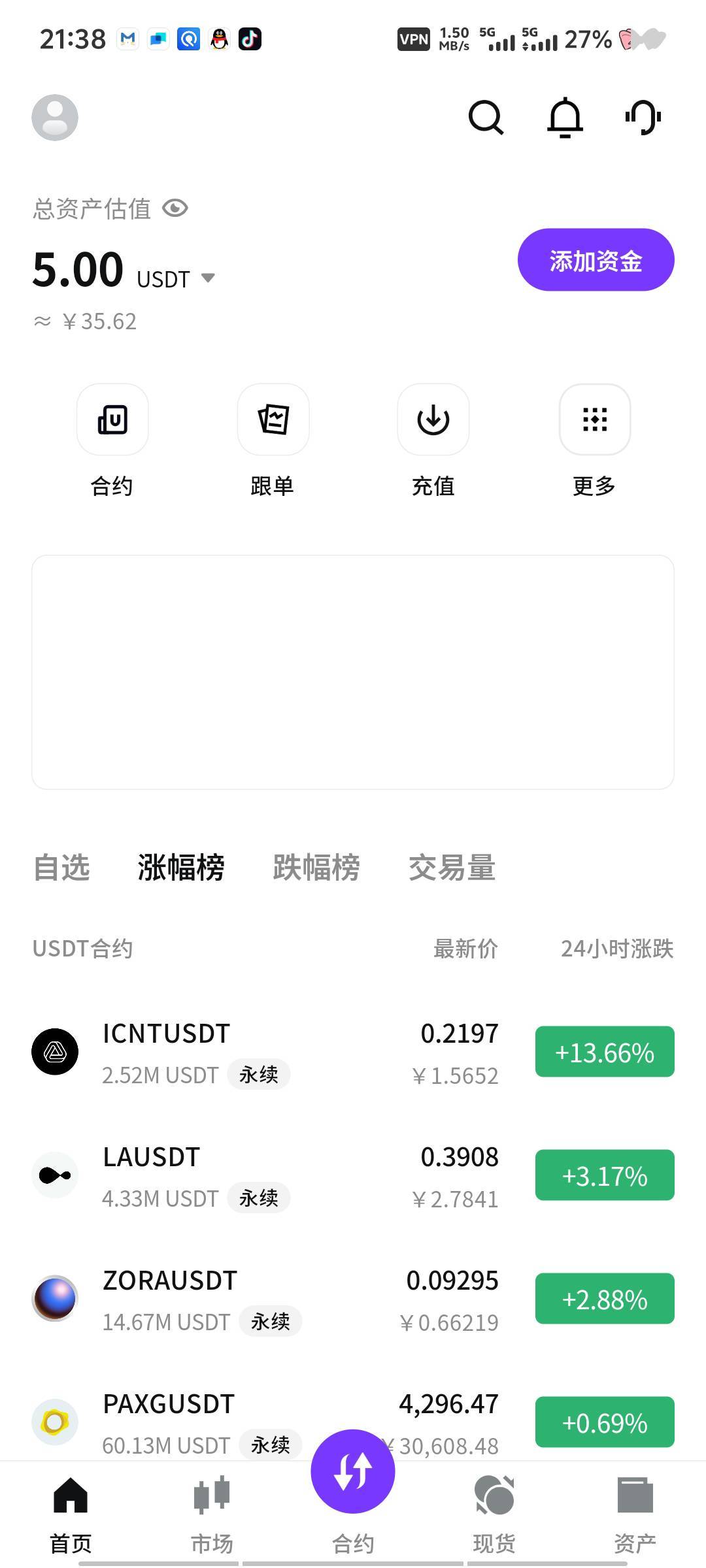Switch to the 跌幅榜 tab
The width and height of the screenshot is (706, 1568).
pos(316,868)
